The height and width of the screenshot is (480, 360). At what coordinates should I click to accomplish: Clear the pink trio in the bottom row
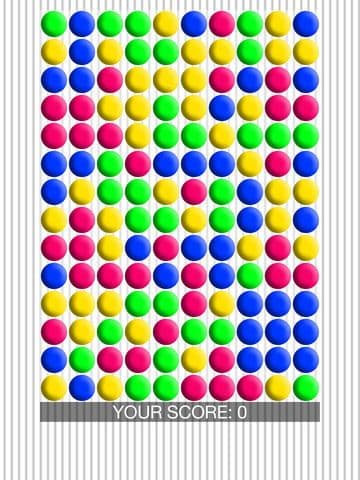point(222,388)
